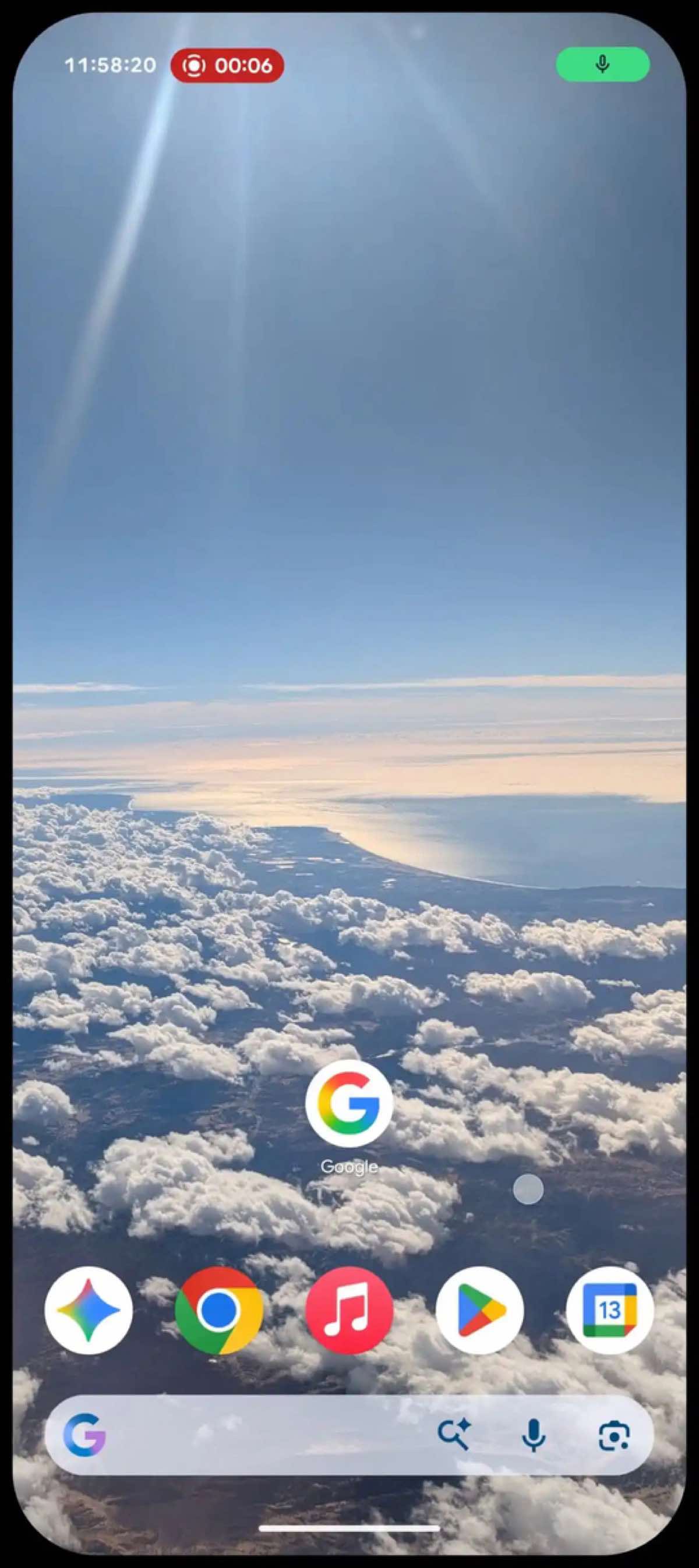Viewport: 699px width, 1568px height.
Task: Launch the Gemini assistant app
Action: [x=89, y=1310]
